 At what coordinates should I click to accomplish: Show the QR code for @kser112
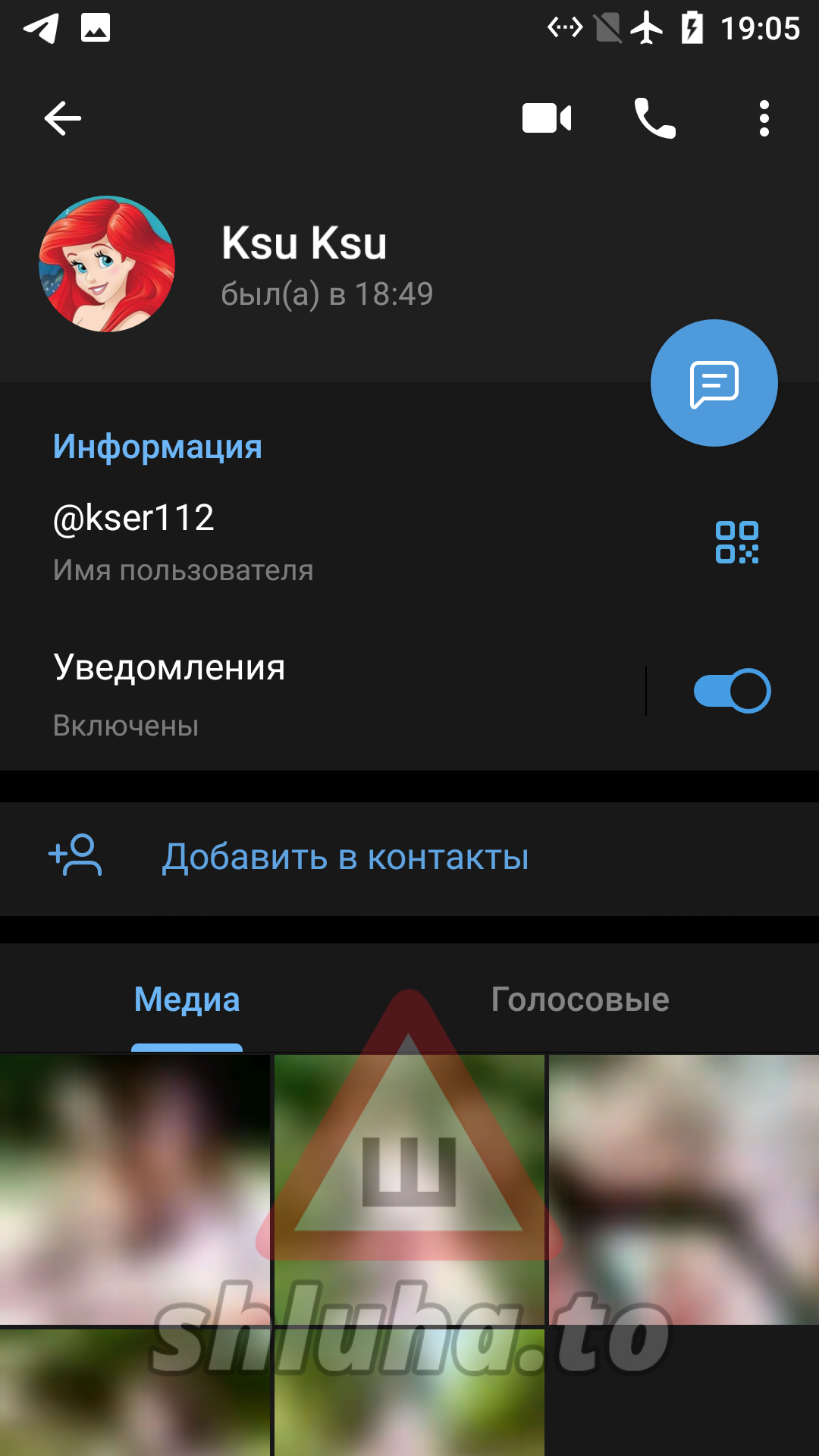(x=736, y=542)
